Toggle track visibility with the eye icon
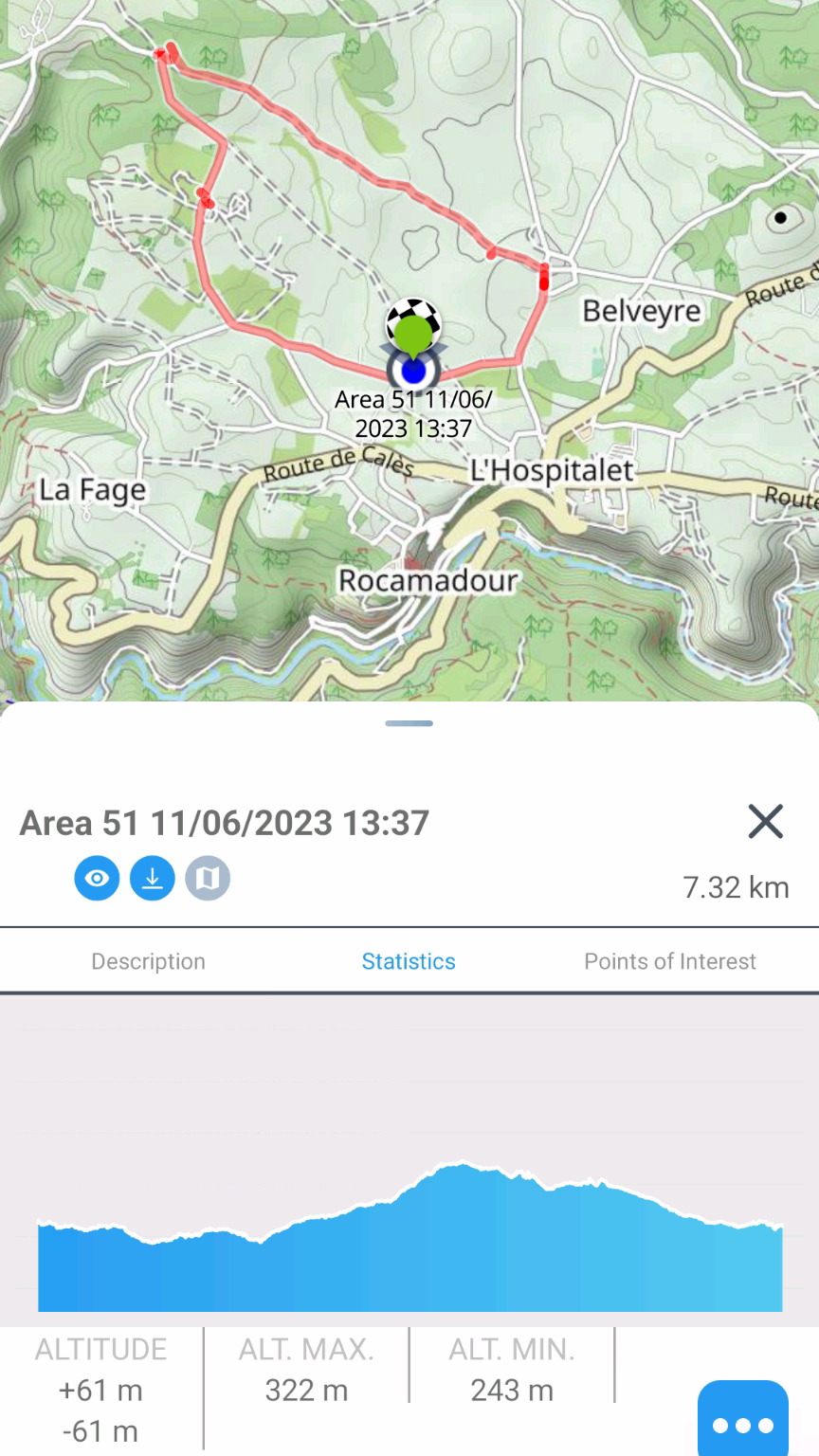The height and width of the screenshot is (1456, 819). click(97, 879)
